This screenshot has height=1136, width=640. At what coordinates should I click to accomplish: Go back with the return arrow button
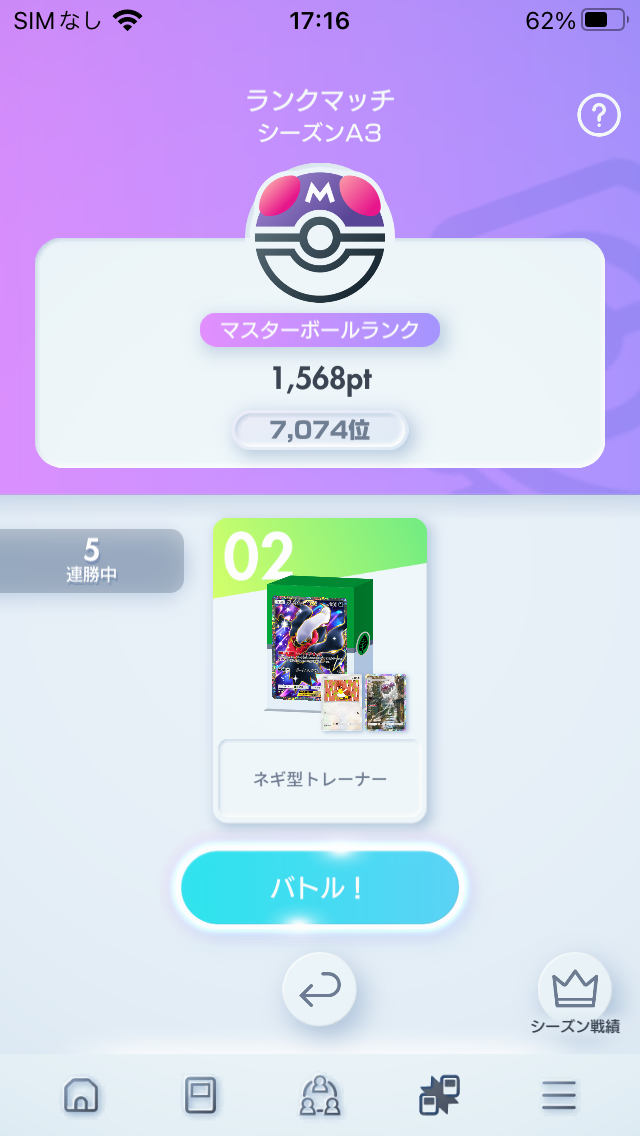[319, 989]
